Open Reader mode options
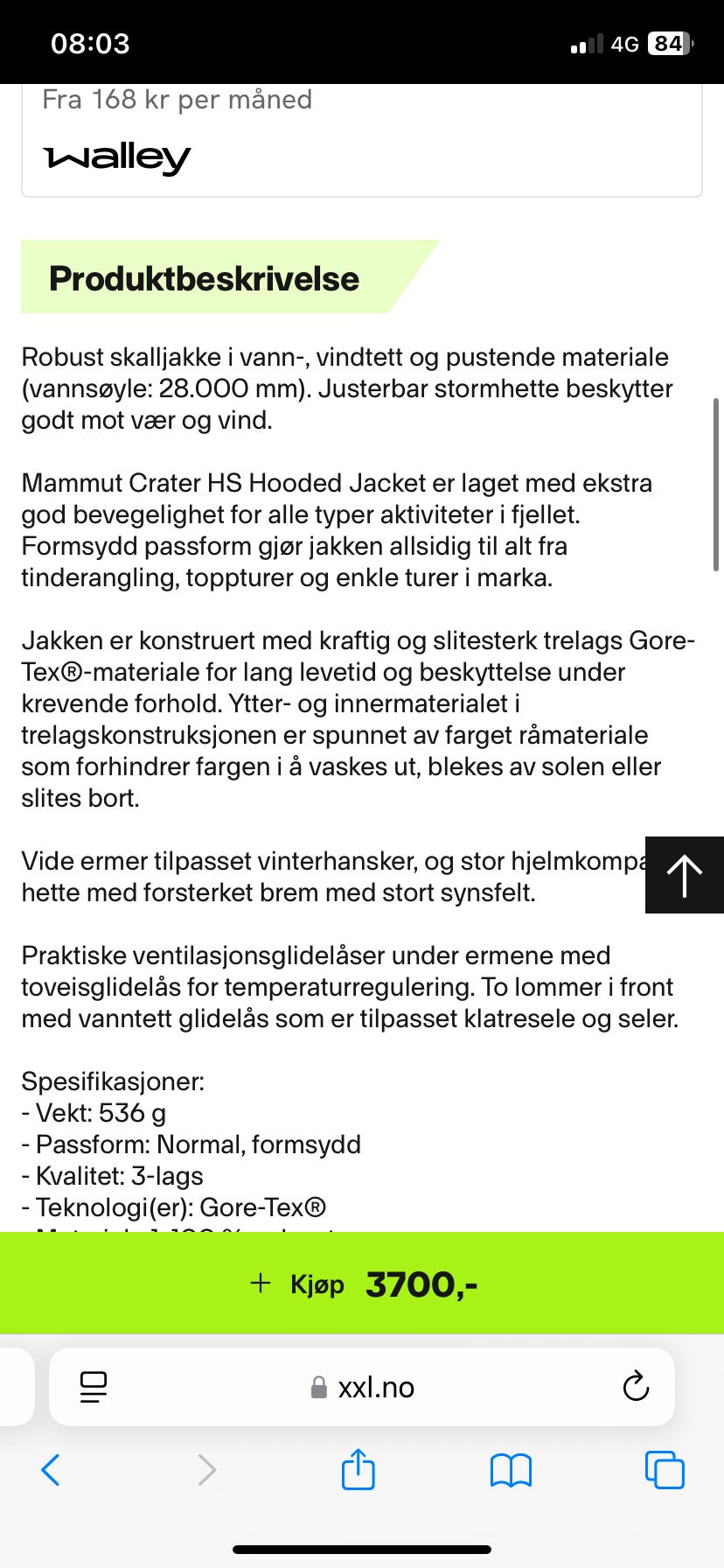 94,1387
